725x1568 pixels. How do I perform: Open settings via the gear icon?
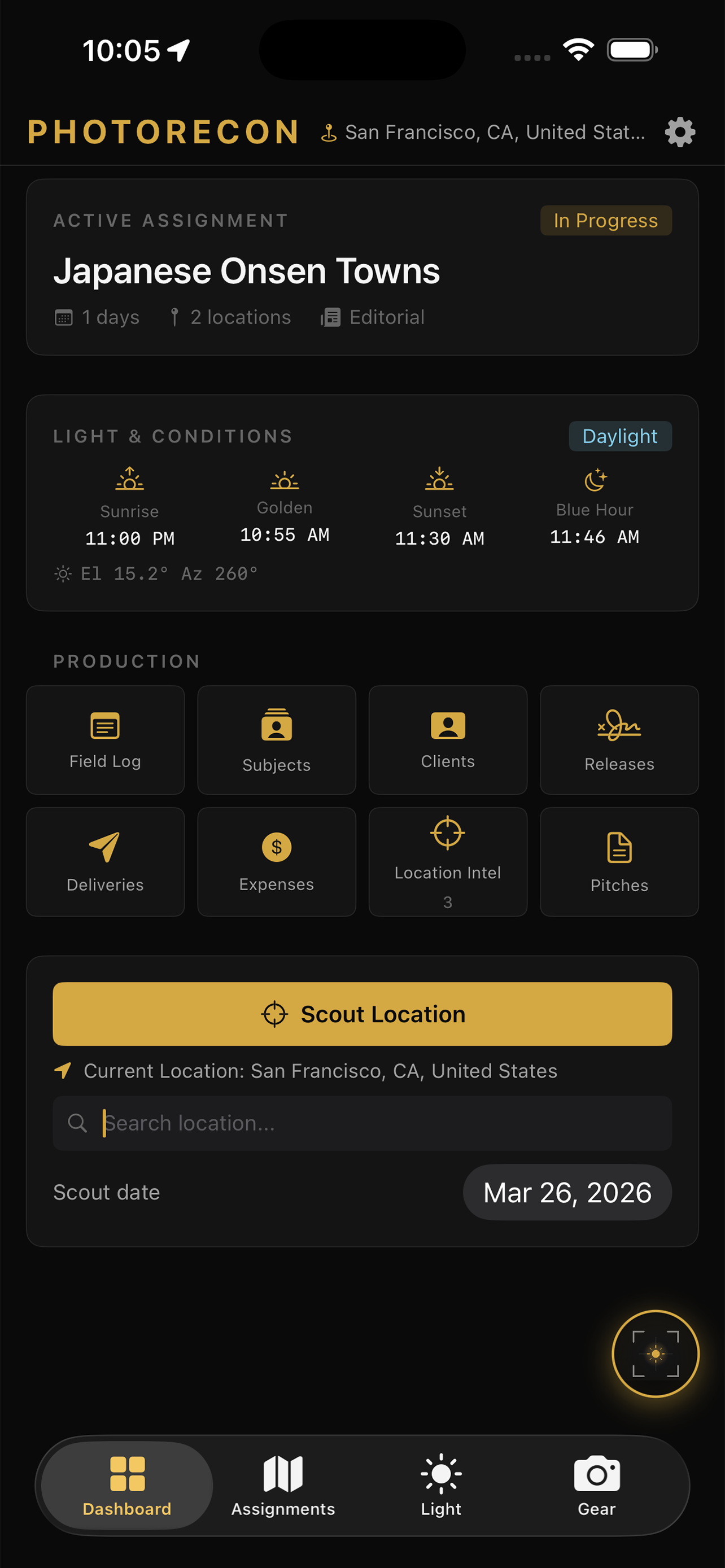(x=679, y=132)
